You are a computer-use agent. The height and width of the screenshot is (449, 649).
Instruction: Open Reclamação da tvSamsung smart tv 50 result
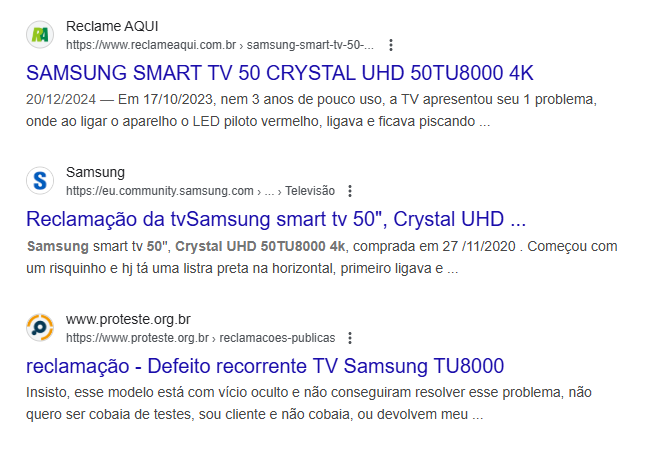[x=275, y=219]
